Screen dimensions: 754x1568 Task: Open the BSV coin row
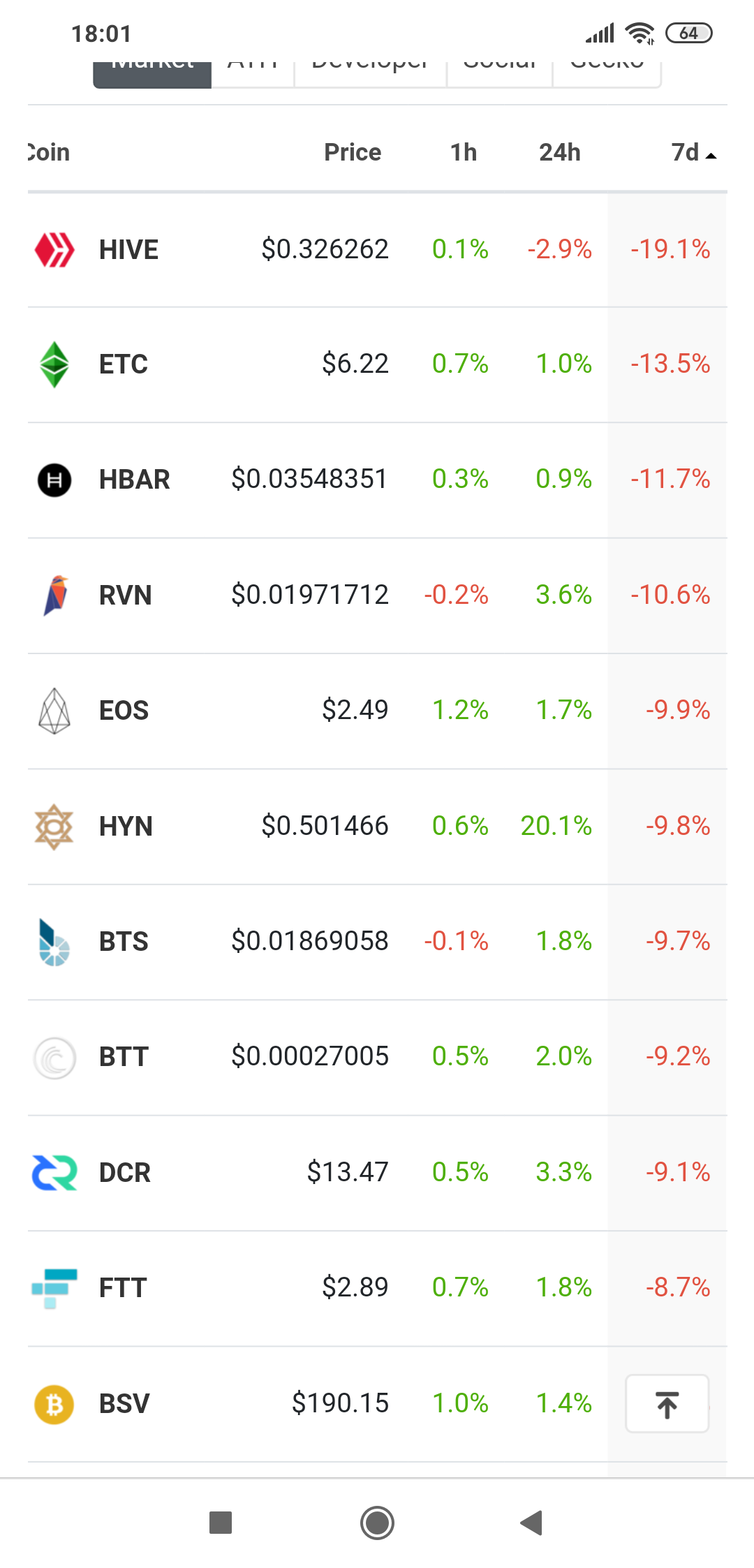pyautogui.click(x=124, y=1404)
